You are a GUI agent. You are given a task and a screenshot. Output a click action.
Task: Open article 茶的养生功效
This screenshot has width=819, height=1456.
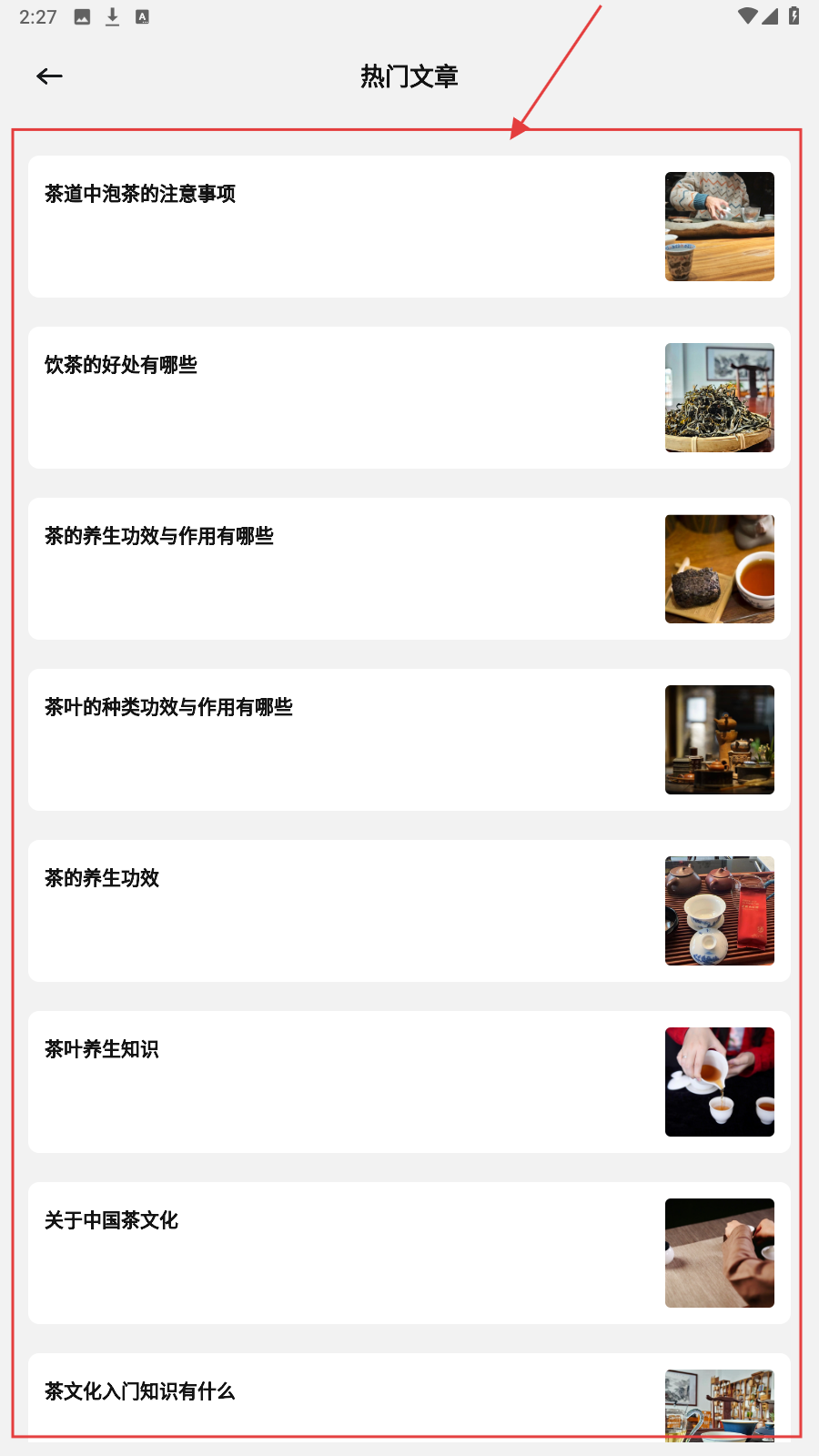pyautogui.click(x=102, y=878)
